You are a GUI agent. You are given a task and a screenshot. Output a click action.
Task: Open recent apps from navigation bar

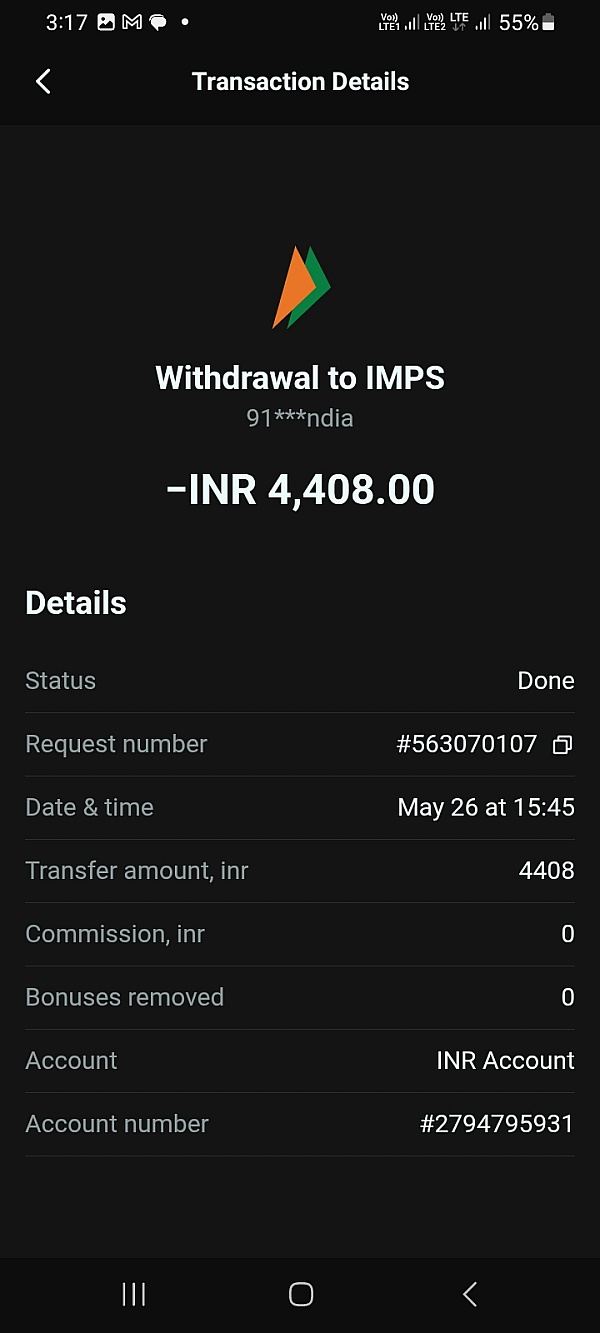pyautogui.click(x=133, y=1294)
